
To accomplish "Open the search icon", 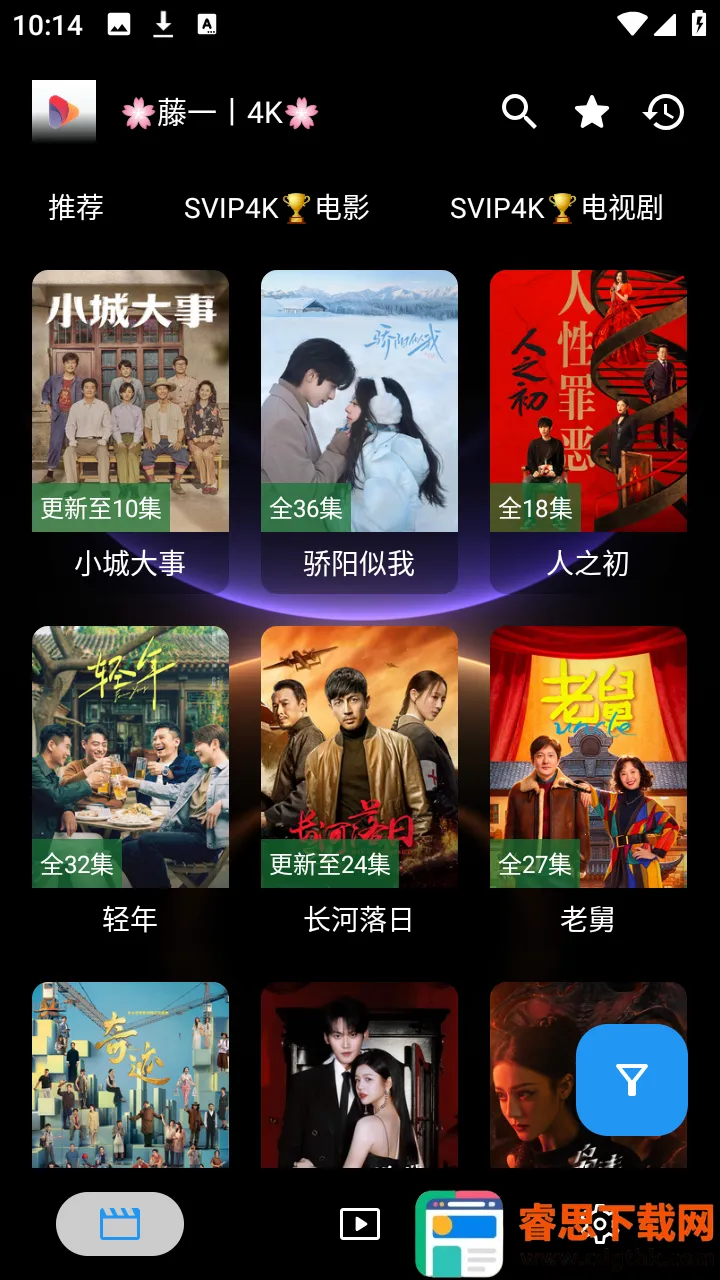I will pyautogui.click(x=519, y=112).
